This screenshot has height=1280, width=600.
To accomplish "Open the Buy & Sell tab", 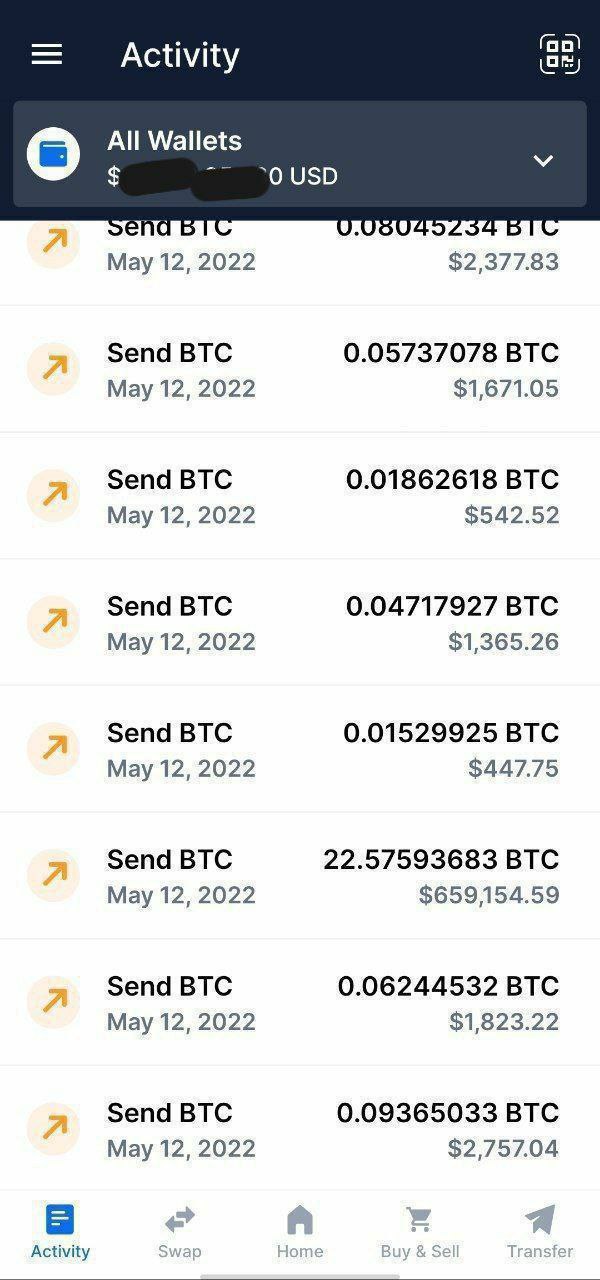I will point(420,1232).
